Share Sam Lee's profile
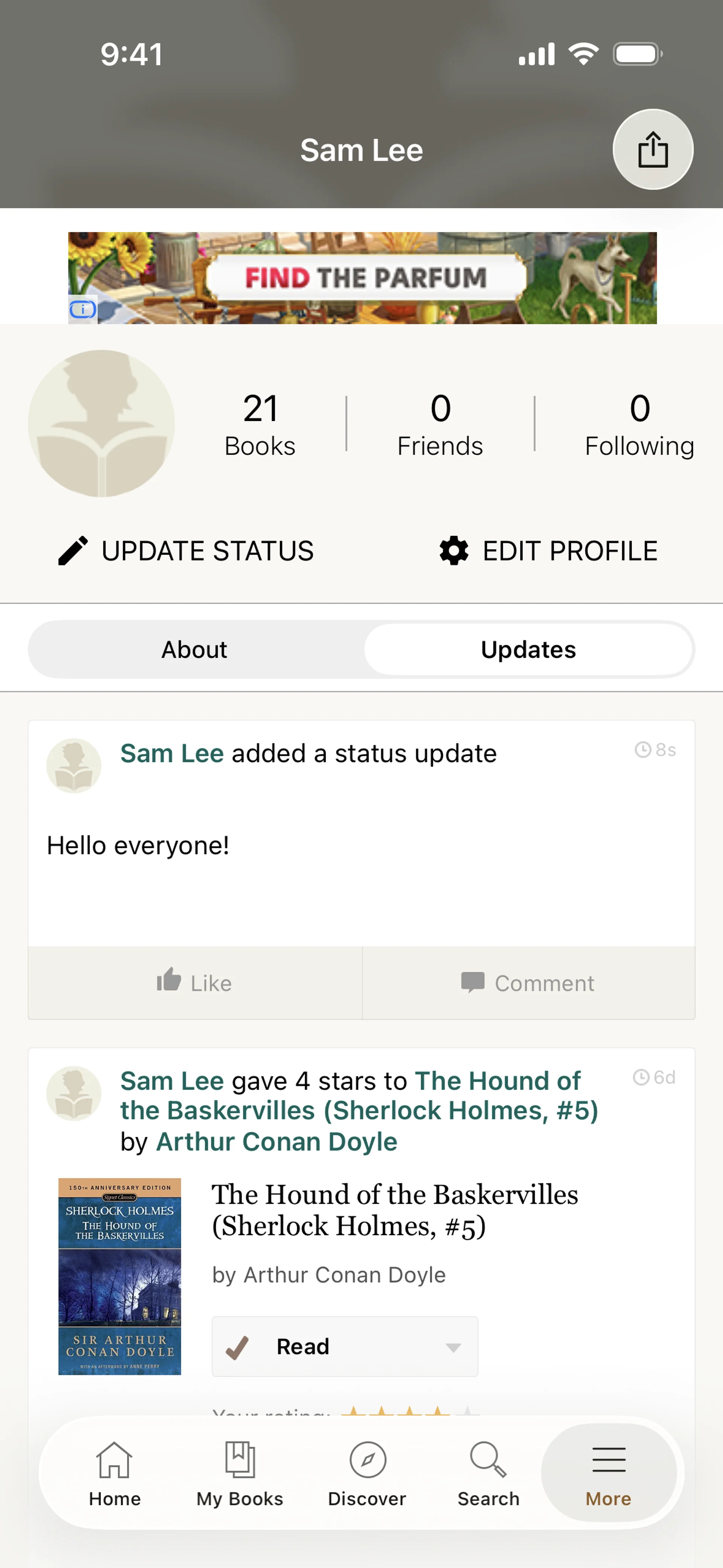Viewport: 723px width, 1568px height. click(653, 149)
